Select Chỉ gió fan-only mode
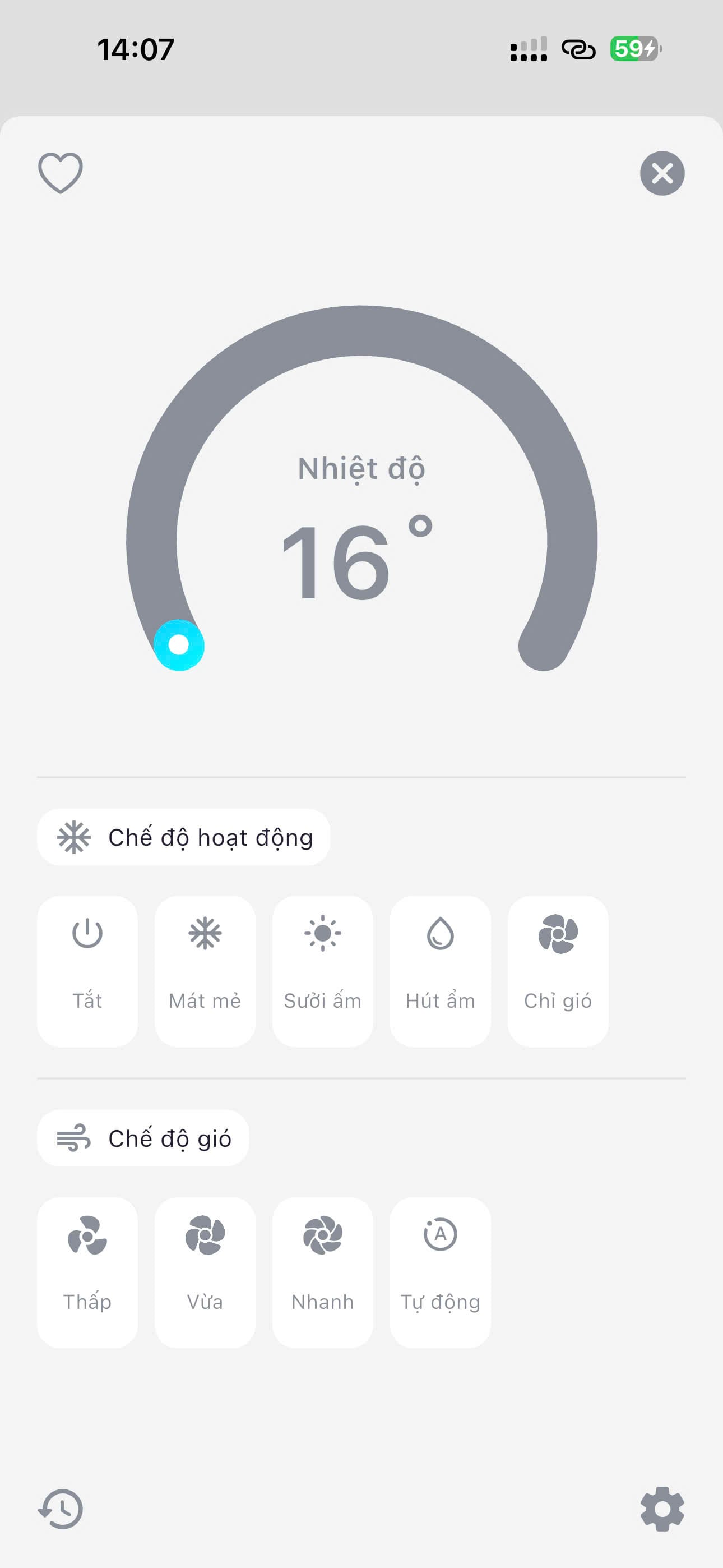This screenshot has width=723, height=1568. tap(558, 971)
